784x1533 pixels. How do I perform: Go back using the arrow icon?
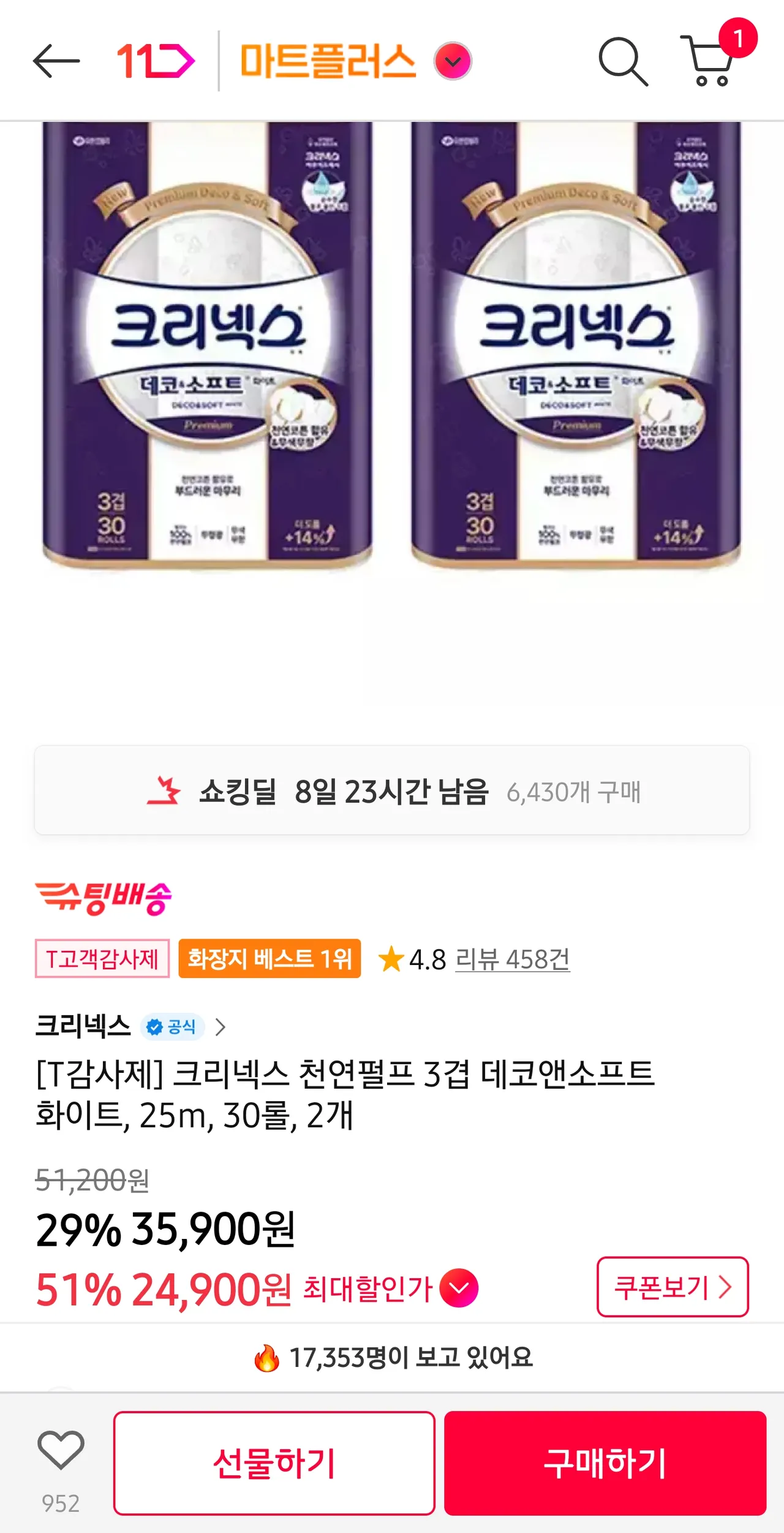click(x=56, y=61)
